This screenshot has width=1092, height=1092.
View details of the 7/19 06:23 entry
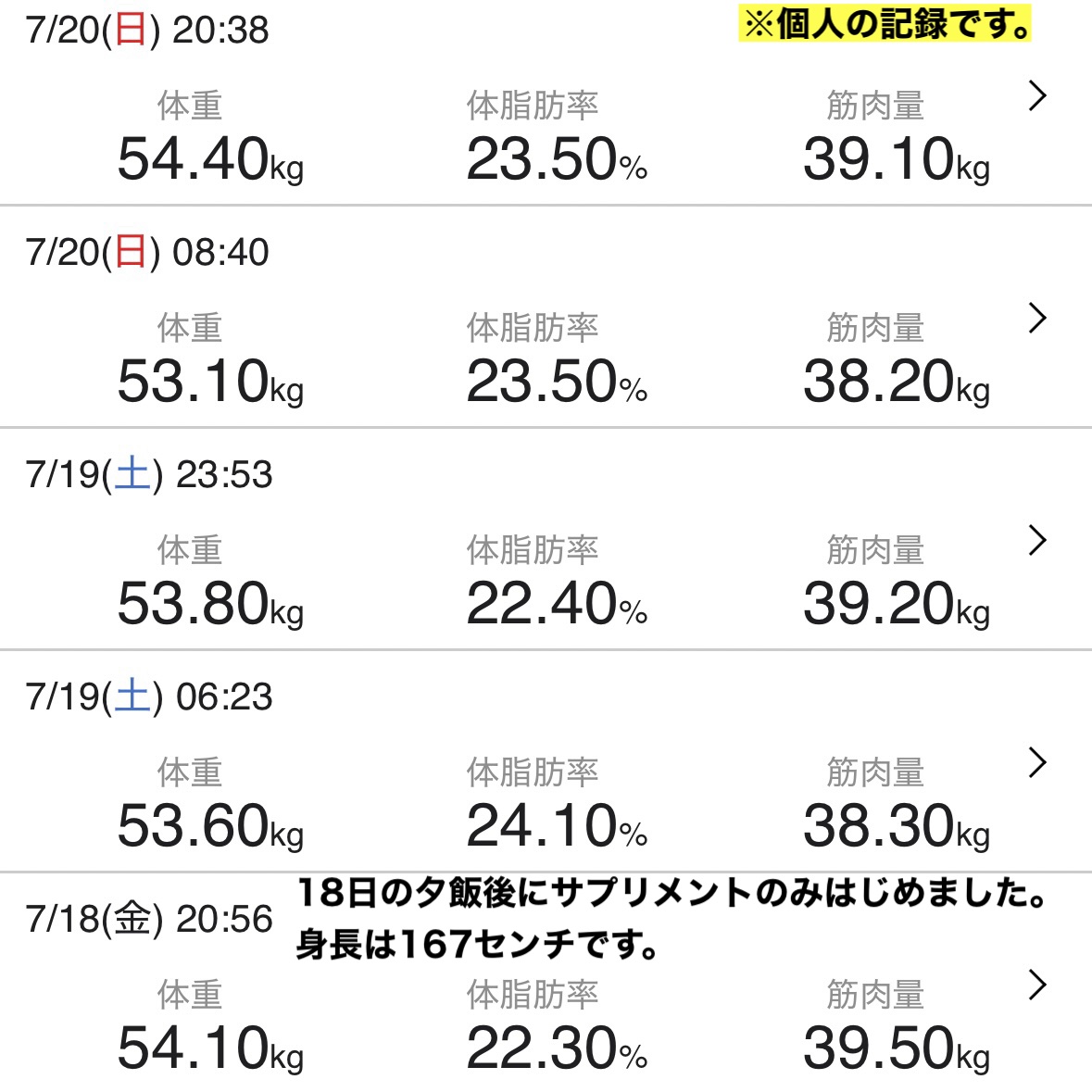pyautogui.click(x=1037, y=763)
